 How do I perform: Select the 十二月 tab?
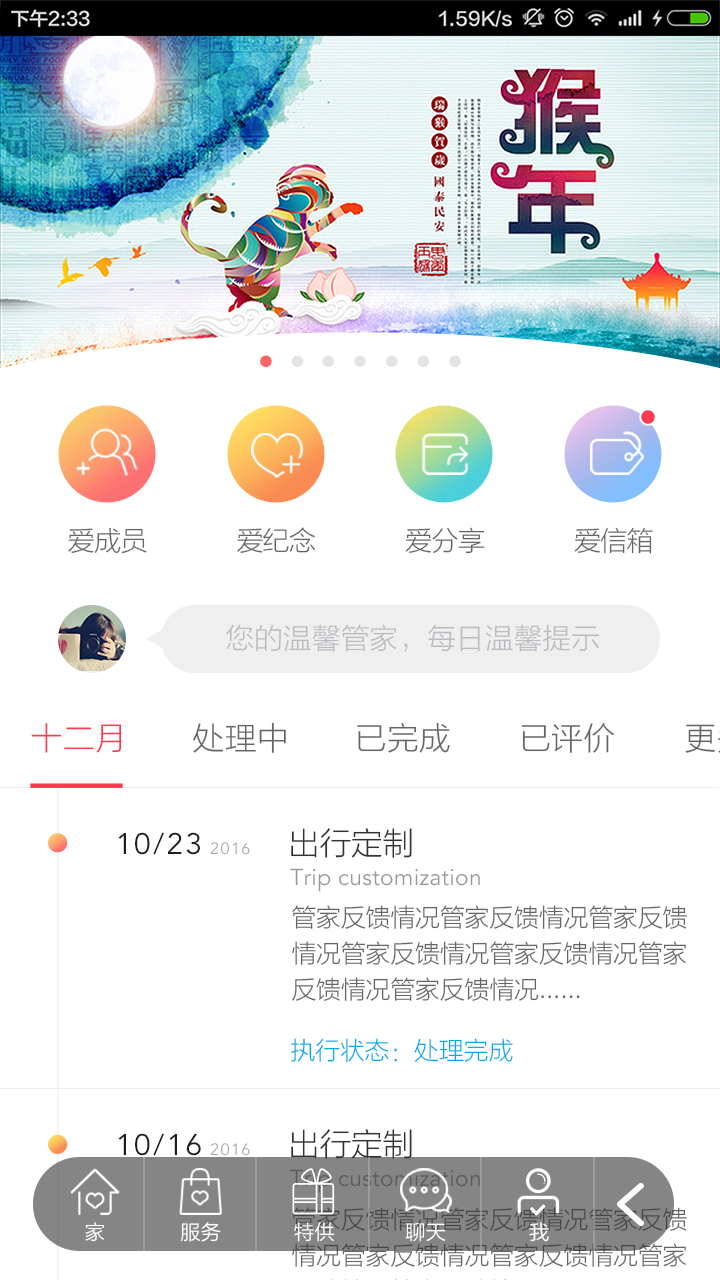pos(77,739)
